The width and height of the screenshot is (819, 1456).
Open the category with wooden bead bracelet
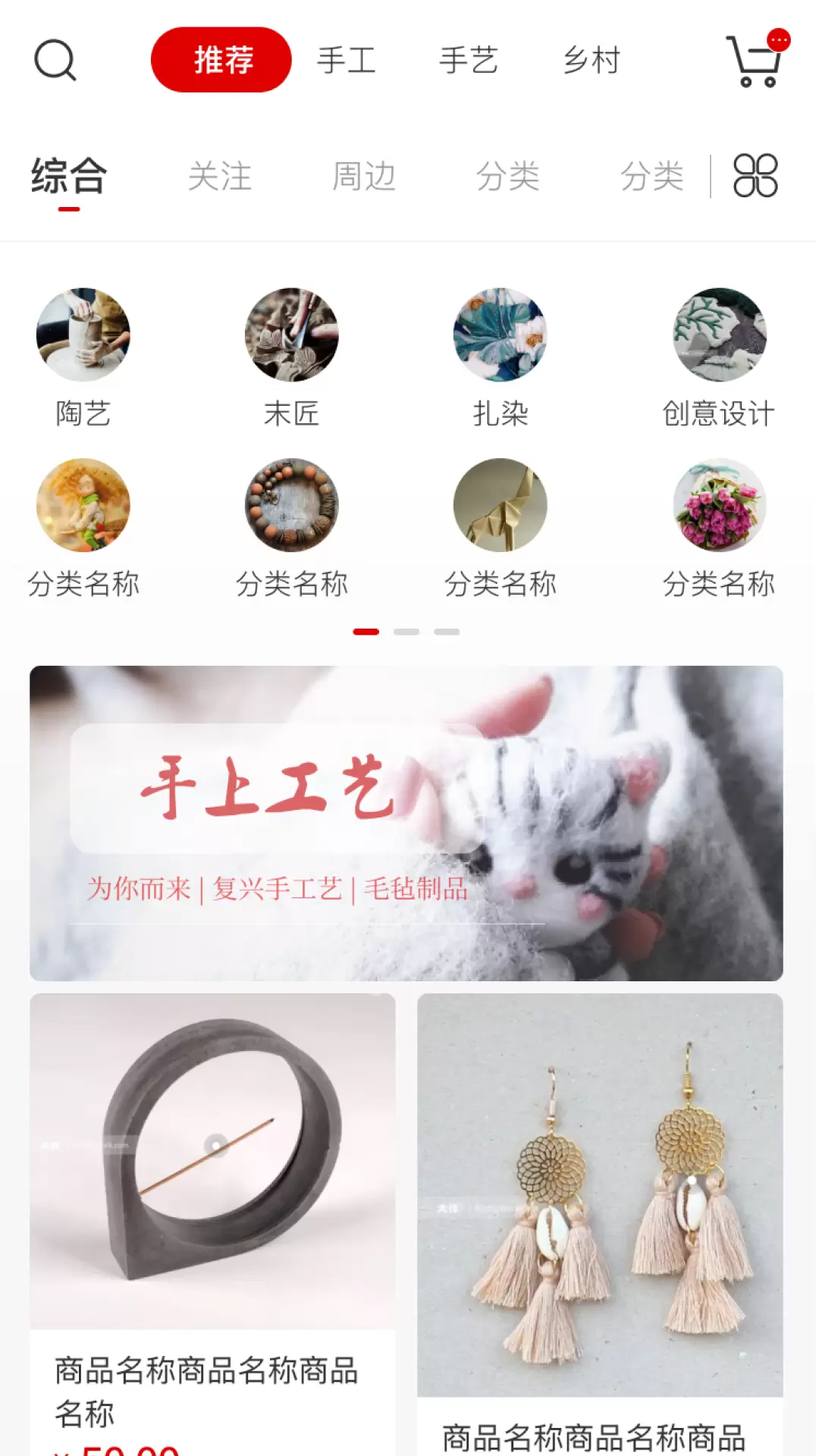(292, 529)
